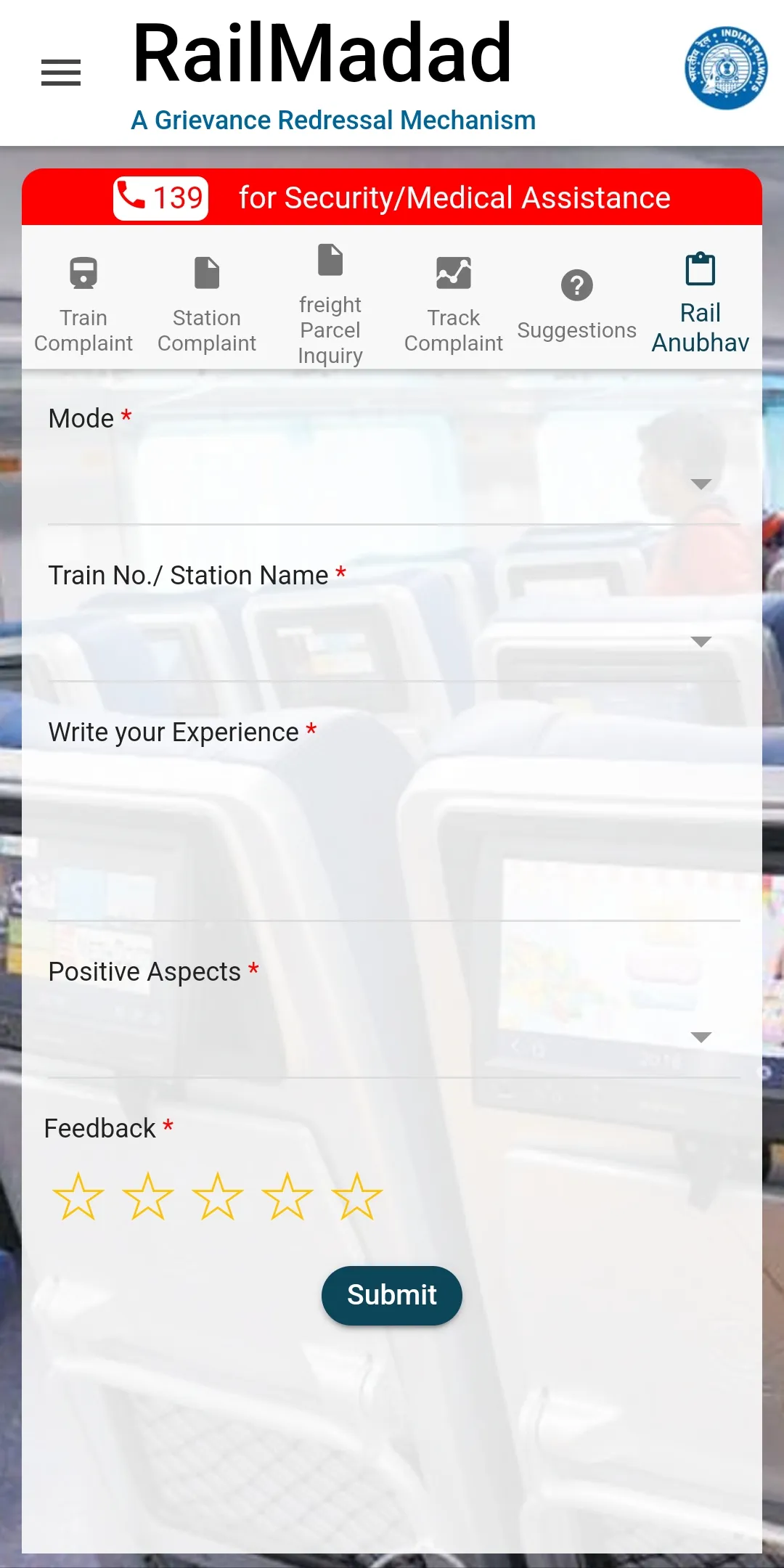Submit the Rail Anubhav form
The width and height of the screenshot is (784, 1568).
point(392,1296)
